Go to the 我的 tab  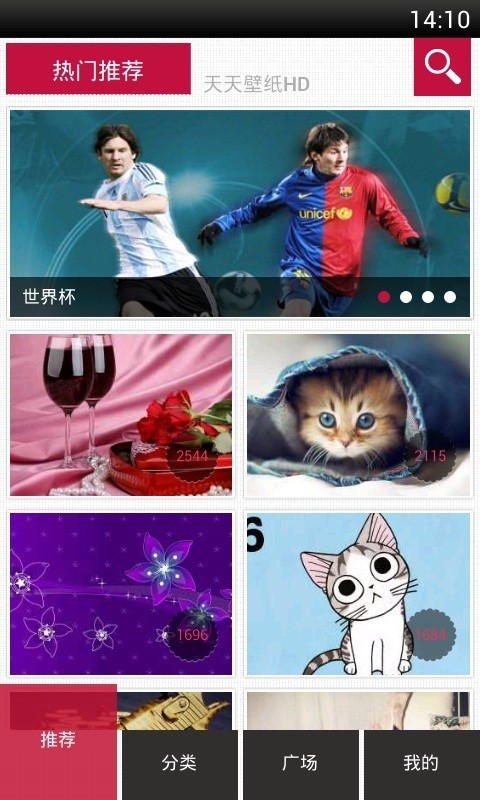(x=421, y=764)
